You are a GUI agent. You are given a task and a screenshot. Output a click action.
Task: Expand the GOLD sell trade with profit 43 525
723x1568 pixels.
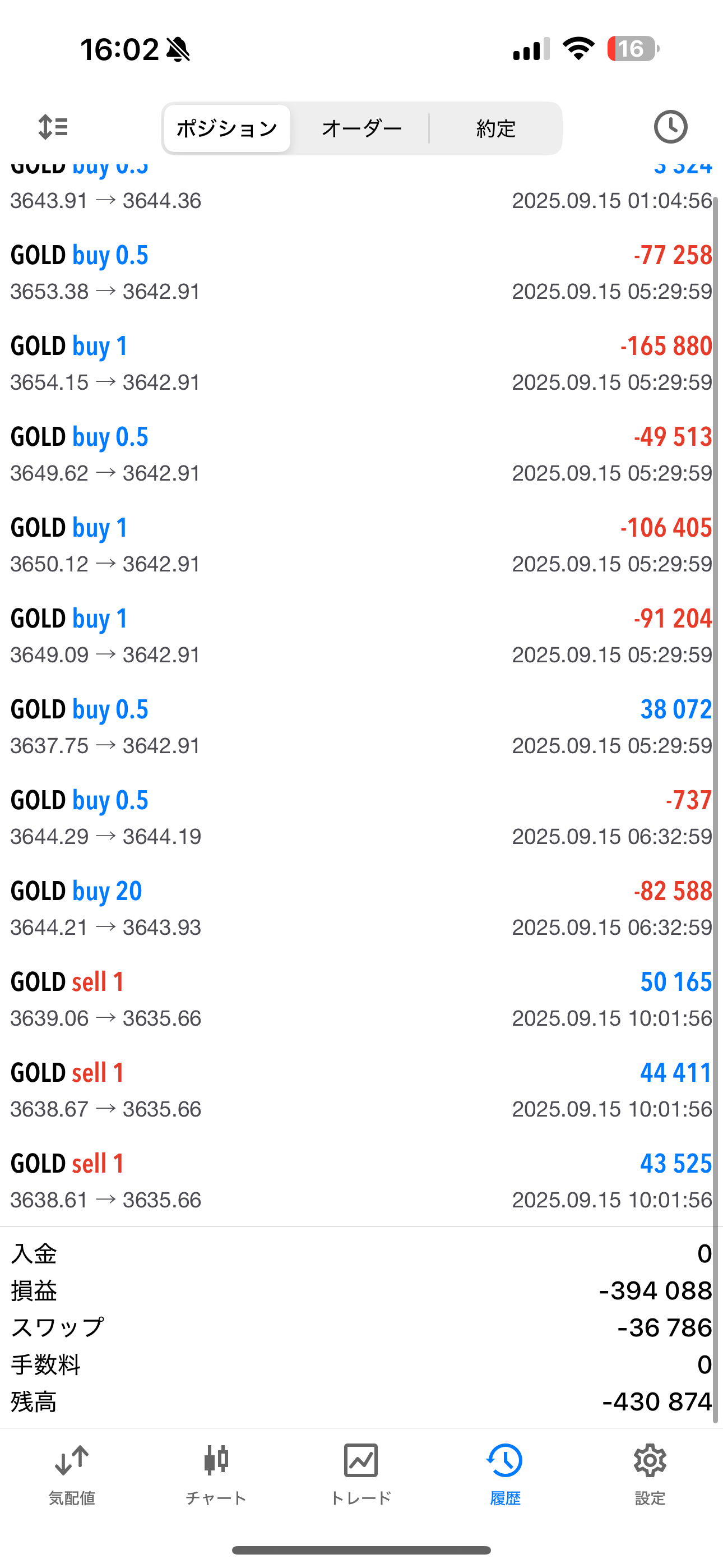[x=361, y=1181]
